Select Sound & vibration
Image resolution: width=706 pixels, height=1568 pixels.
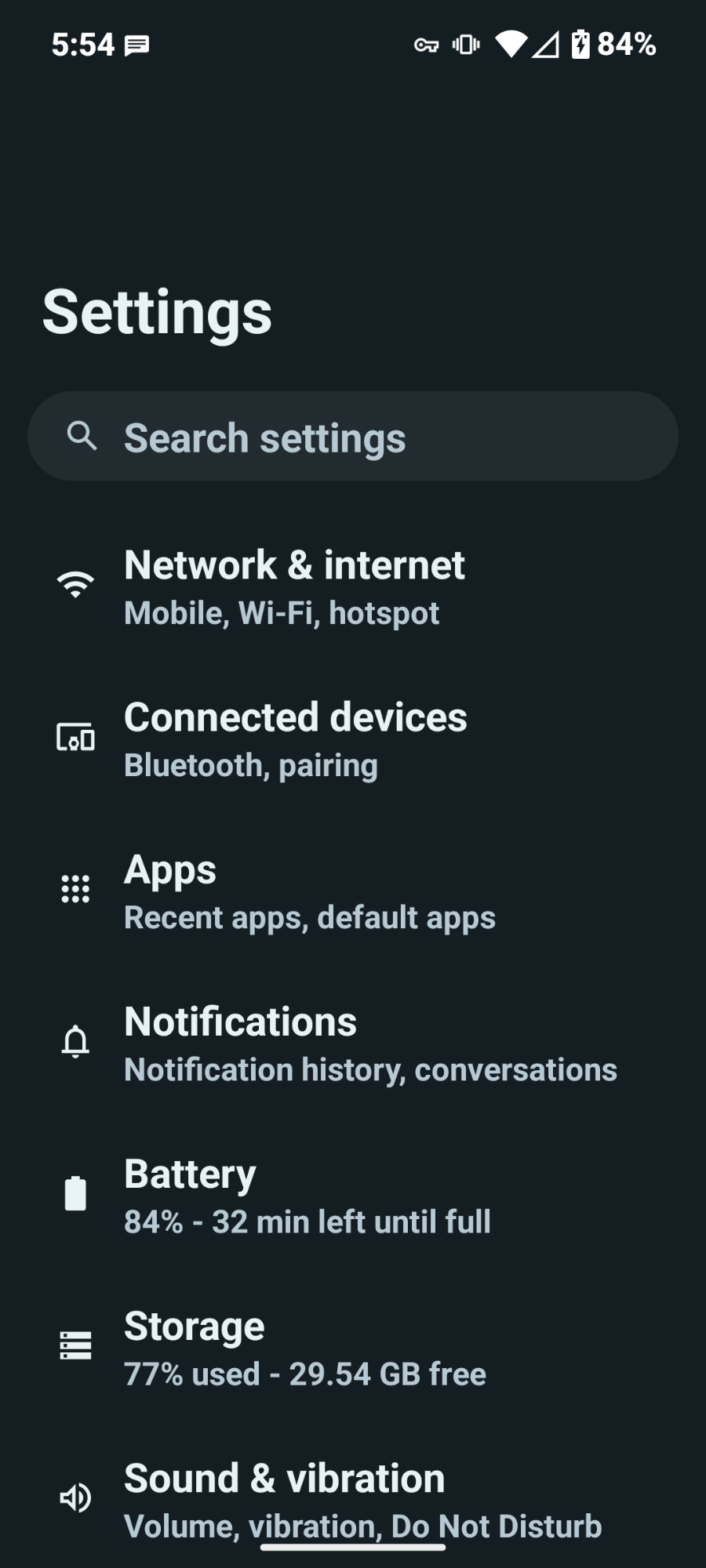353,1500
